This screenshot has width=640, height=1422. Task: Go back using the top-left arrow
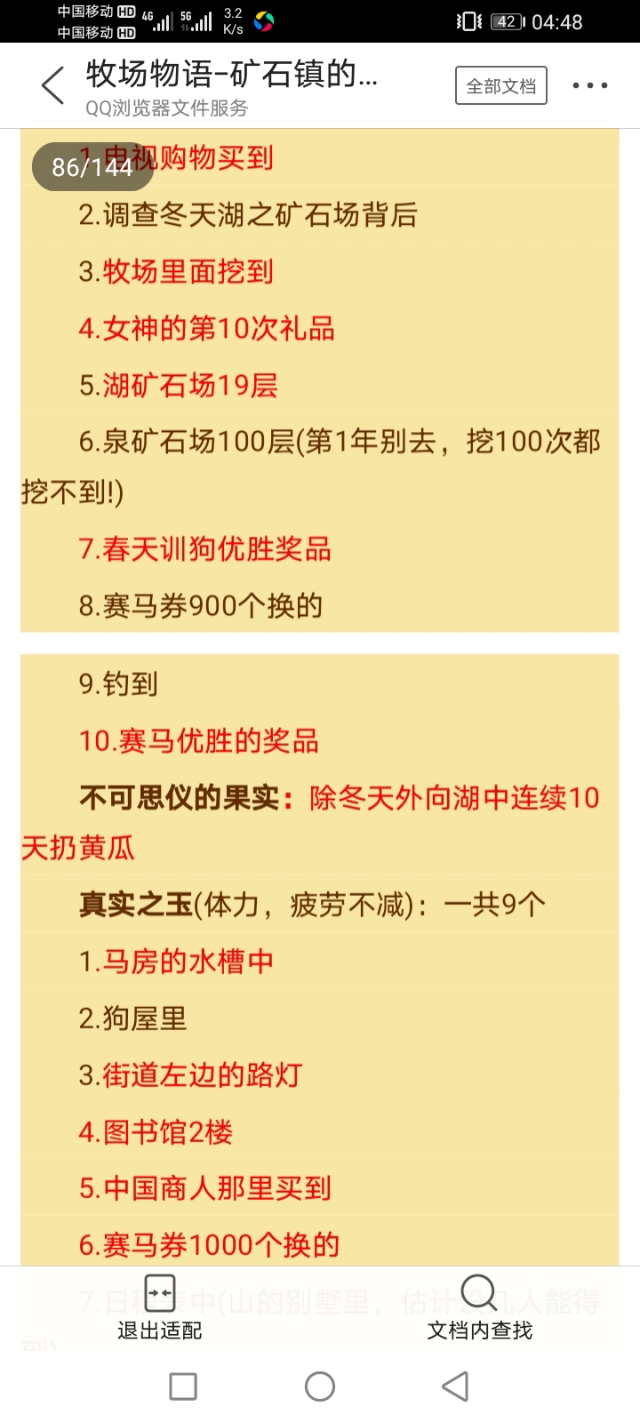(x=52, y=86)
